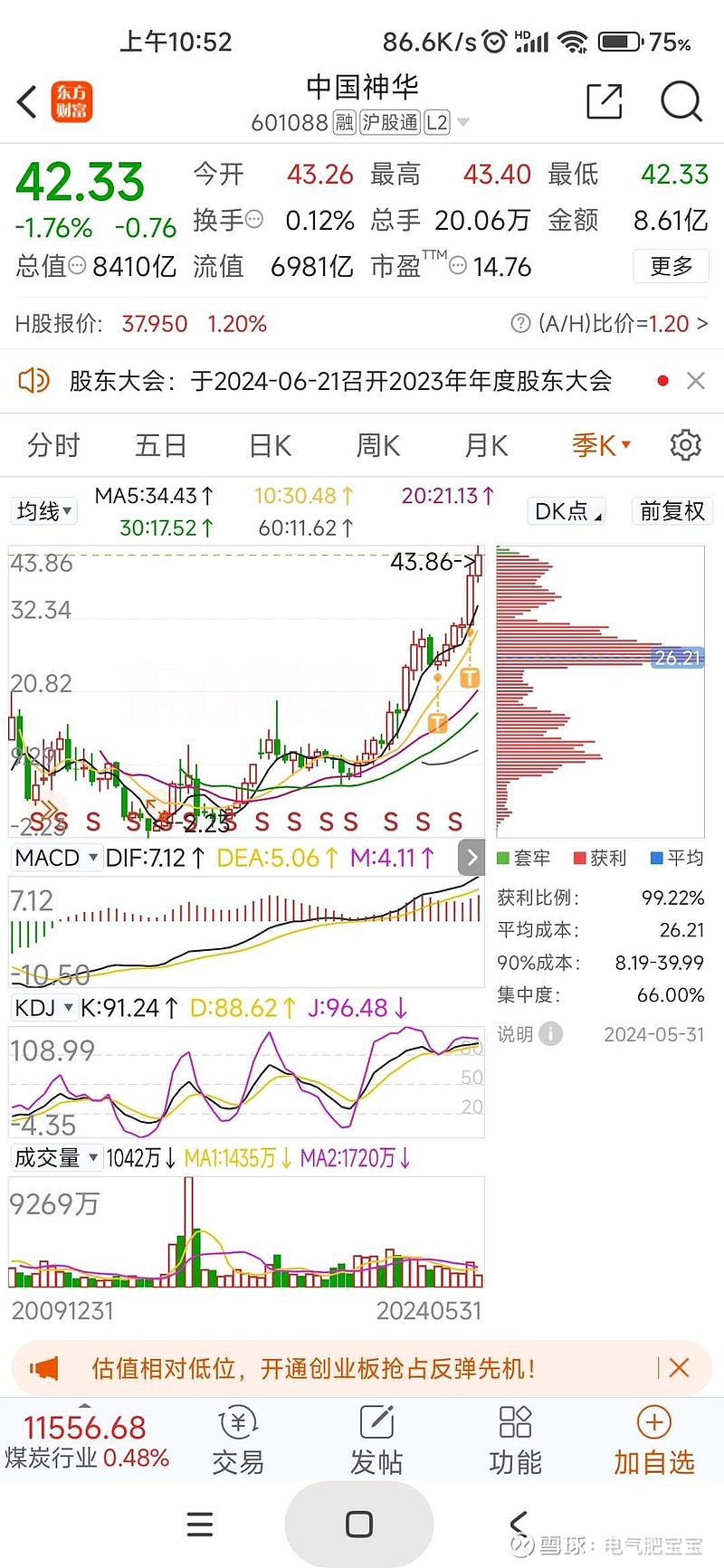Image resolution: width=724 pixels, height=1568 pixels.
Task: Open the search magnifier
Action: (x=681, y=100)
